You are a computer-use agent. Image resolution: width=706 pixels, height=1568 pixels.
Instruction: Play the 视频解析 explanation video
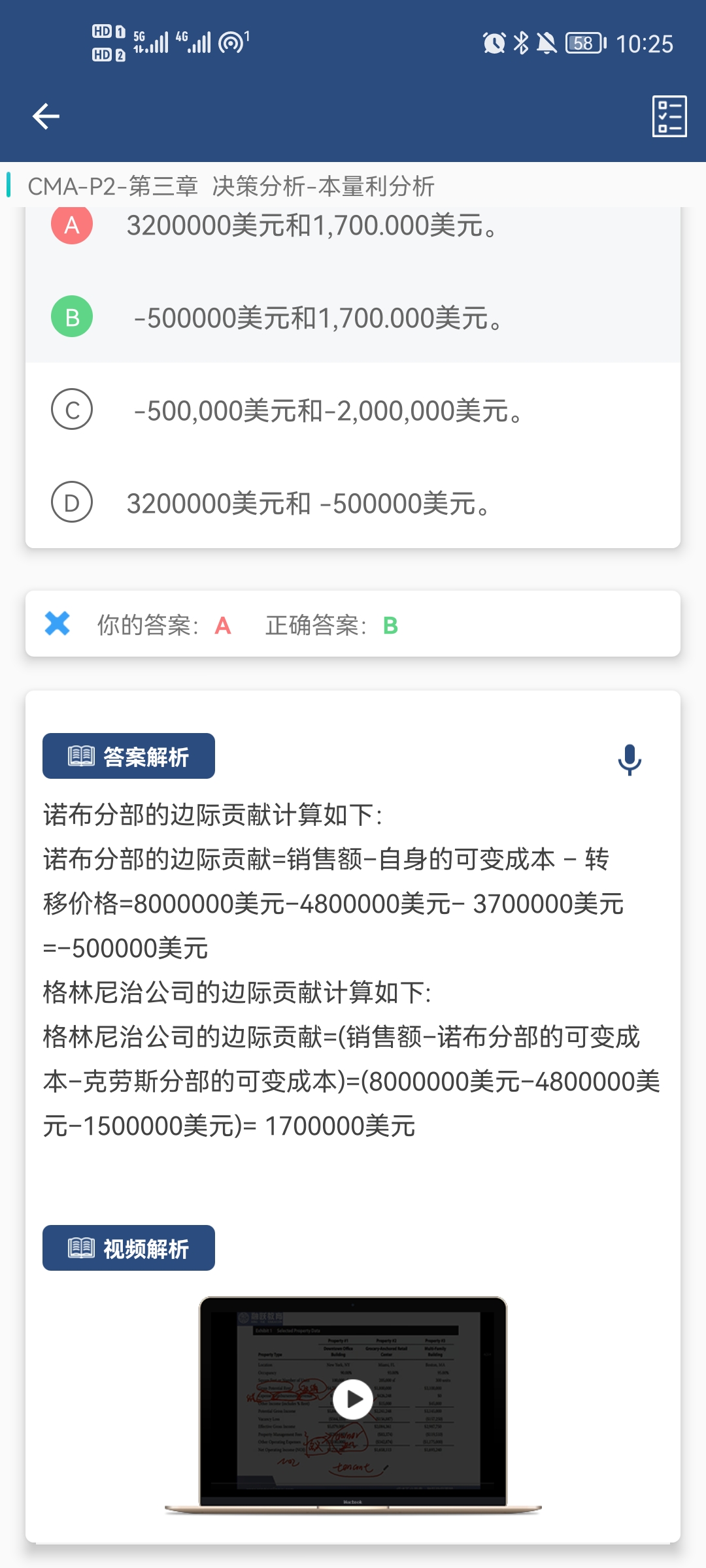point(353,1399)
